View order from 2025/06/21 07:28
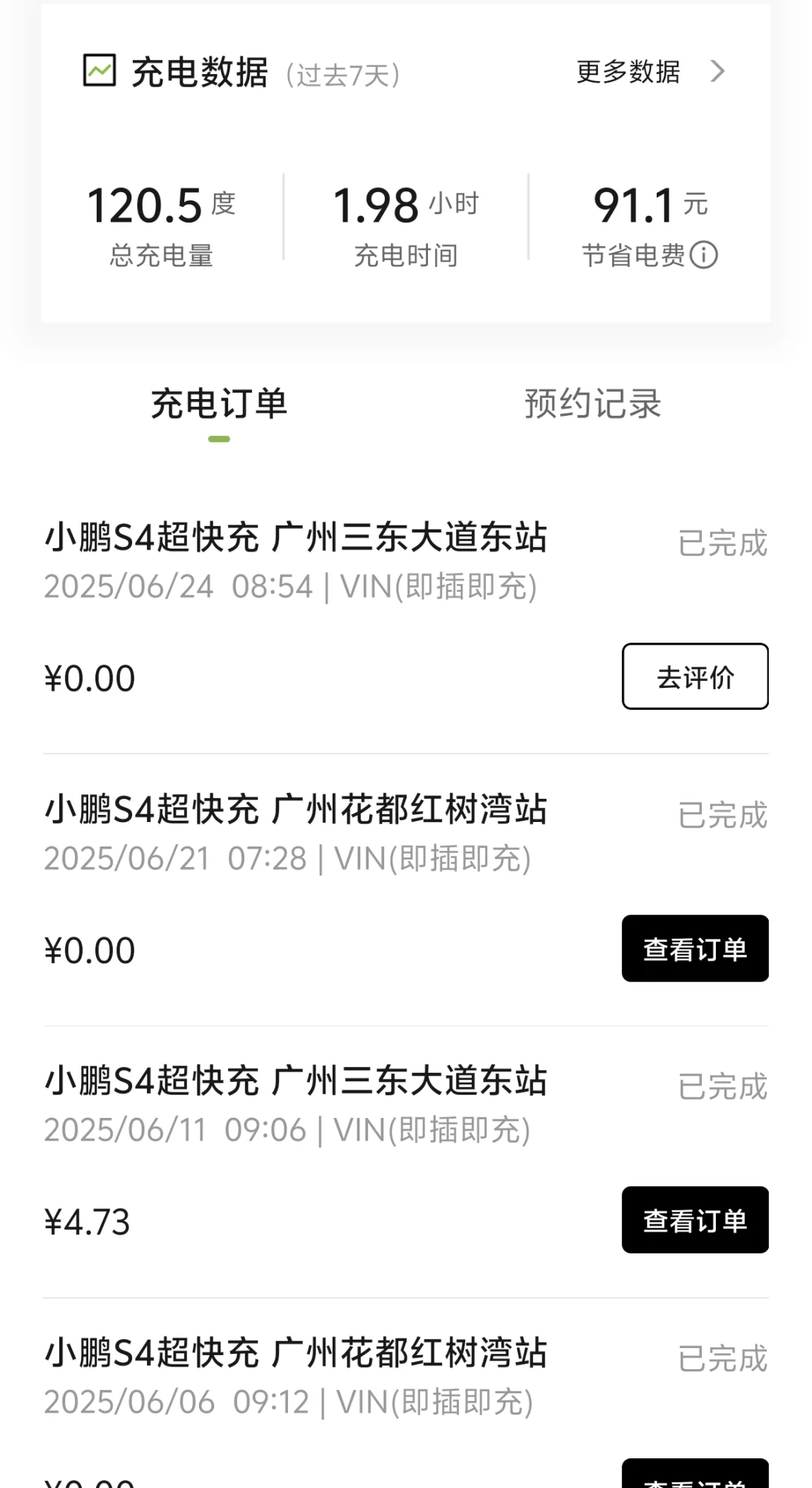Viewport: 812px width, 1488px height. pyautogui.click(x=695, y=948)
